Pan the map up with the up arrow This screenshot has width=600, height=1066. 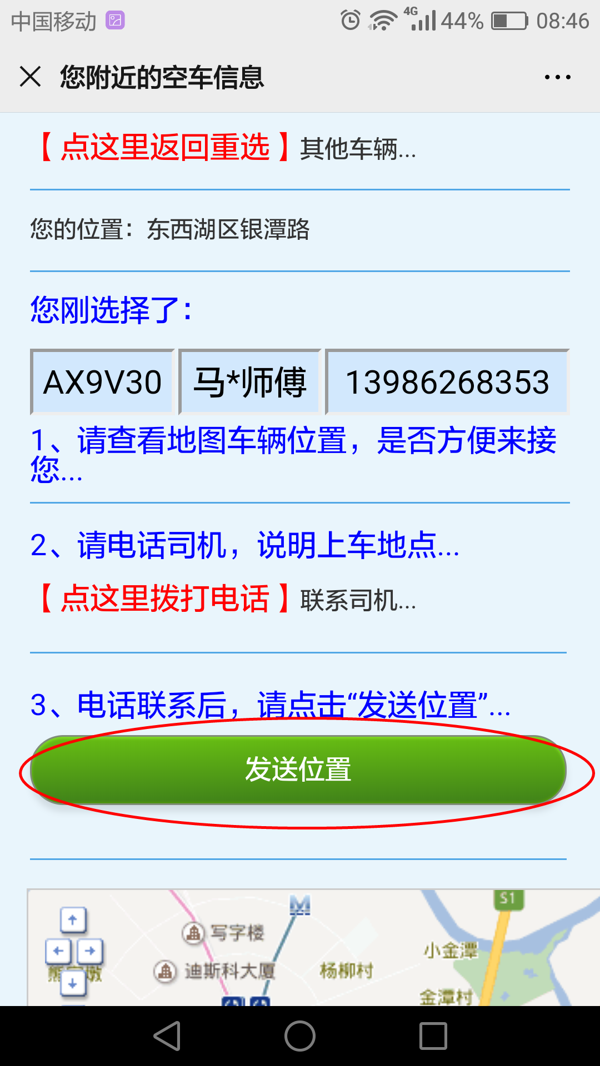(x=73, y=921)
